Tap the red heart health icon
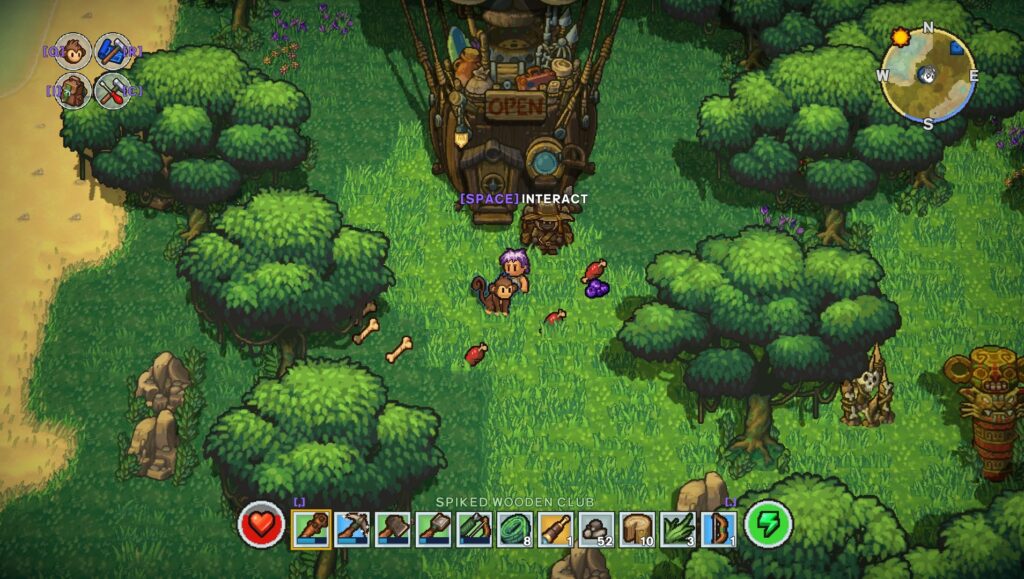The image size is (1024, 579). (x=261, y=525)
